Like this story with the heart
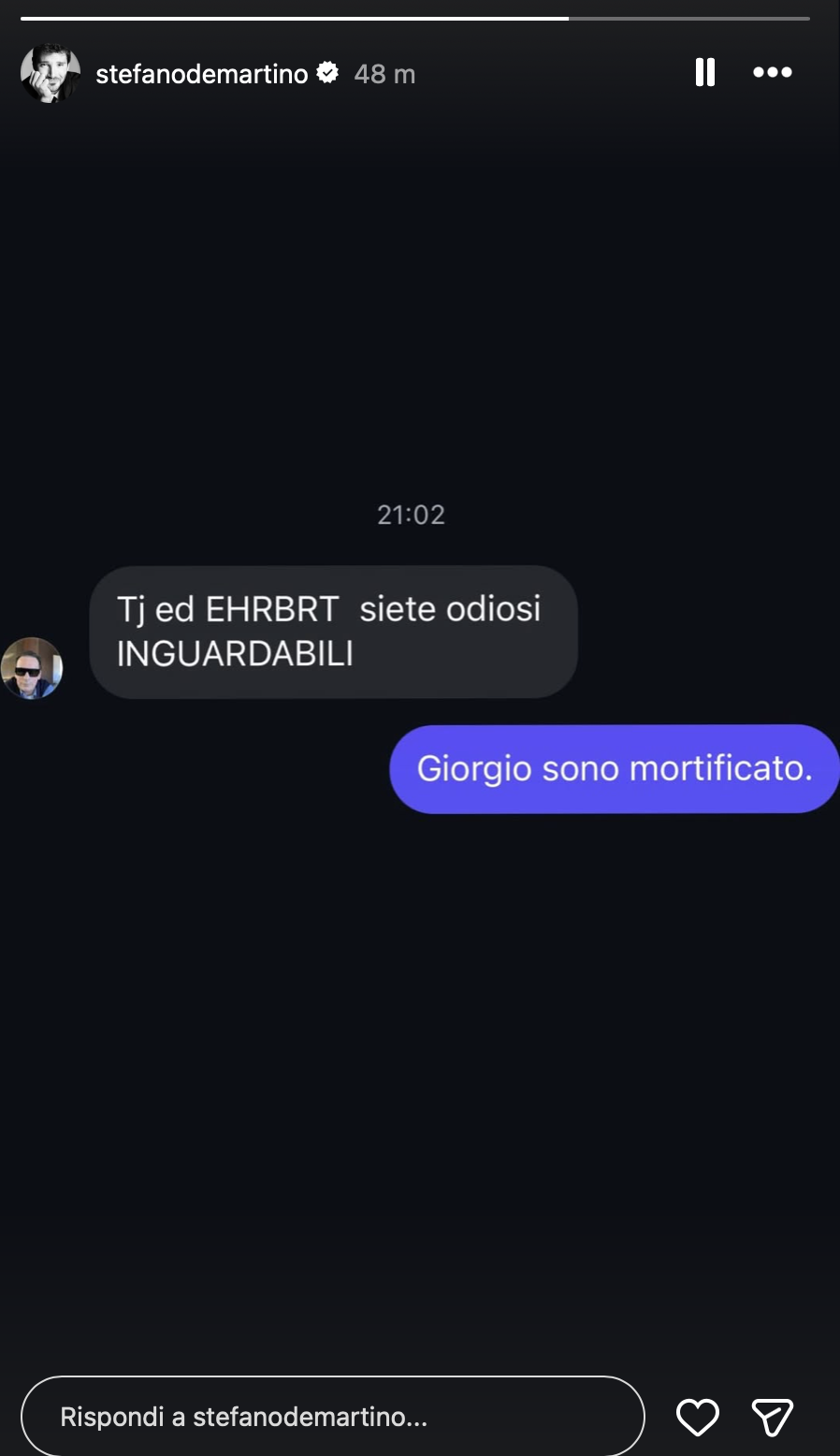Viewport: 840px width, 1456px height. click(x=698, y=1417)
